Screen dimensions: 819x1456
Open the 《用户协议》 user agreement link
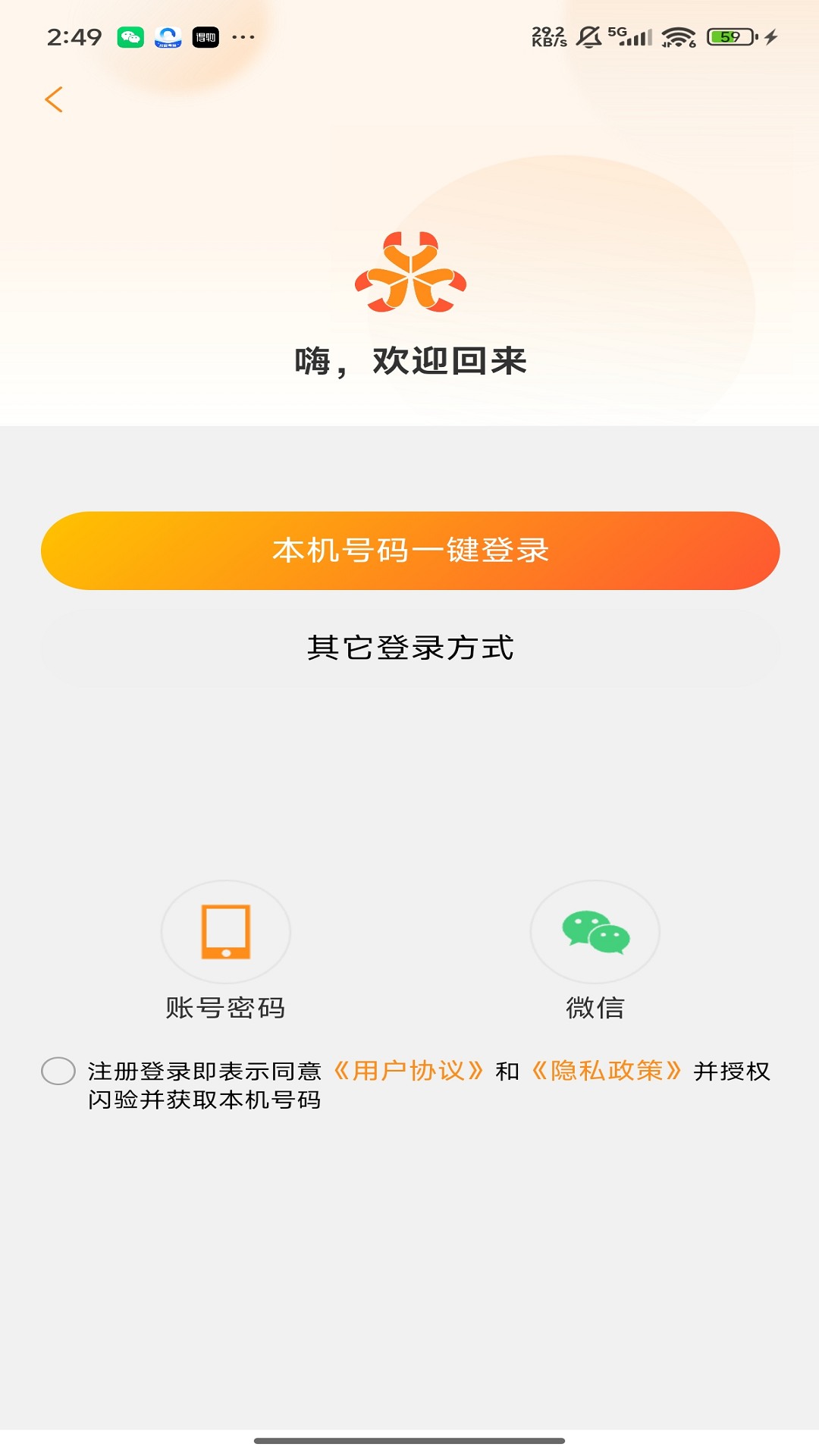pos(408,1071)
